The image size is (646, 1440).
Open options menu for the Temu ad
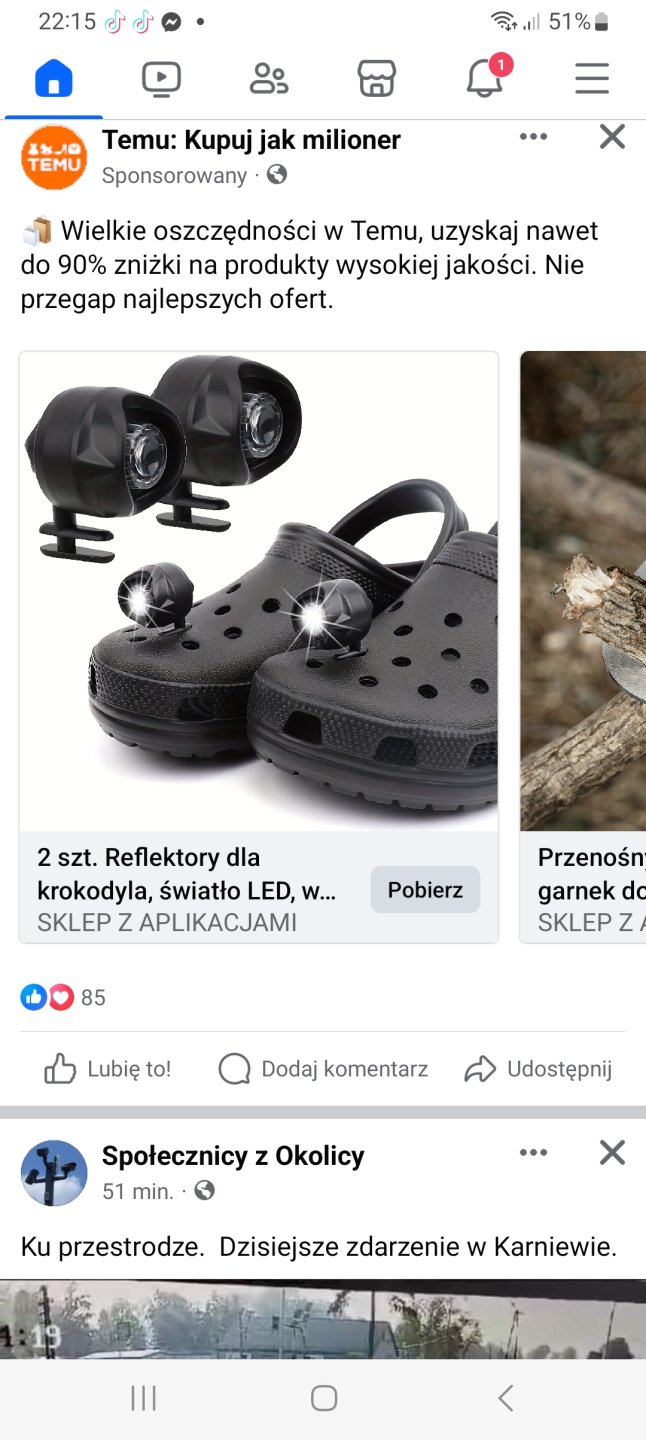tap(534, 137)
